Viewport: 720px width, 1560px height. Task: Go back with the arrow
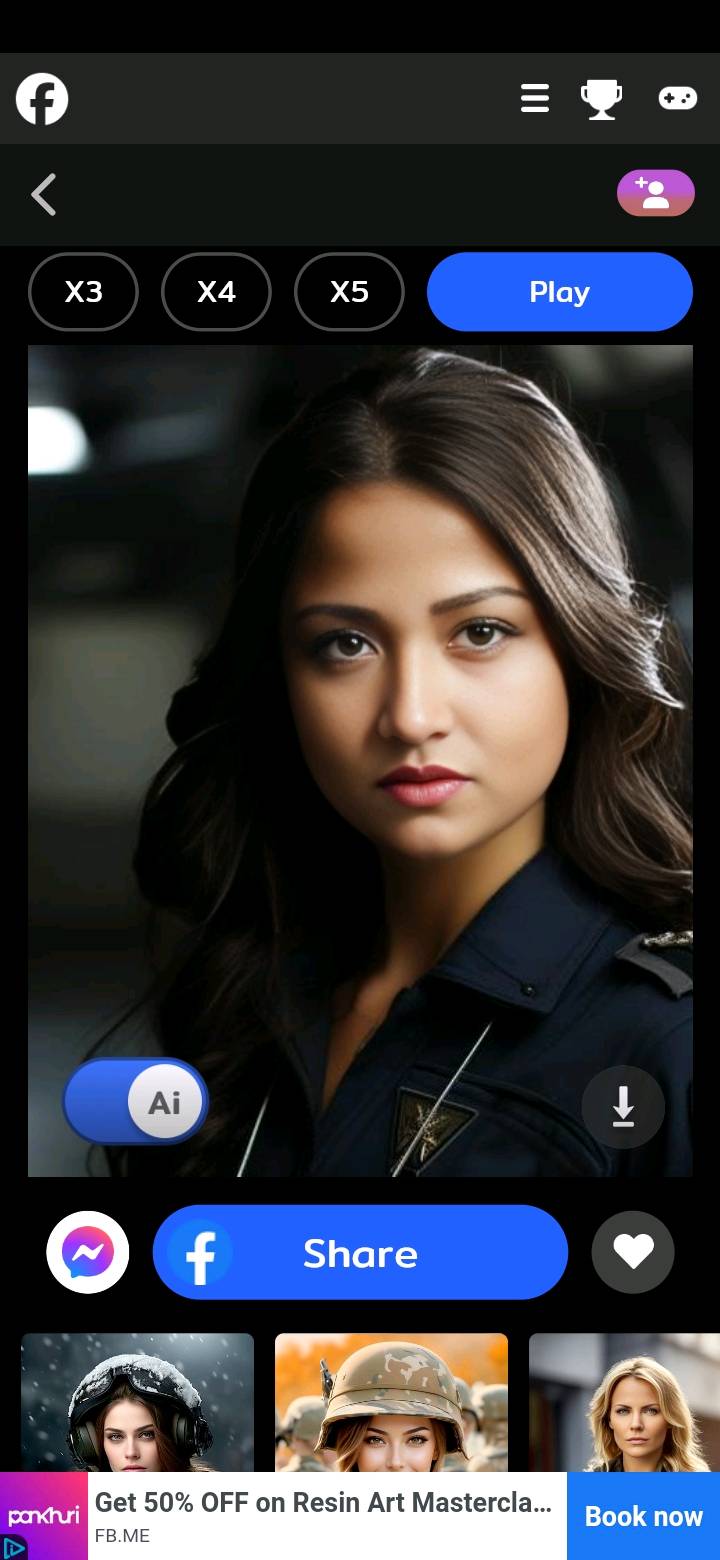43,194
